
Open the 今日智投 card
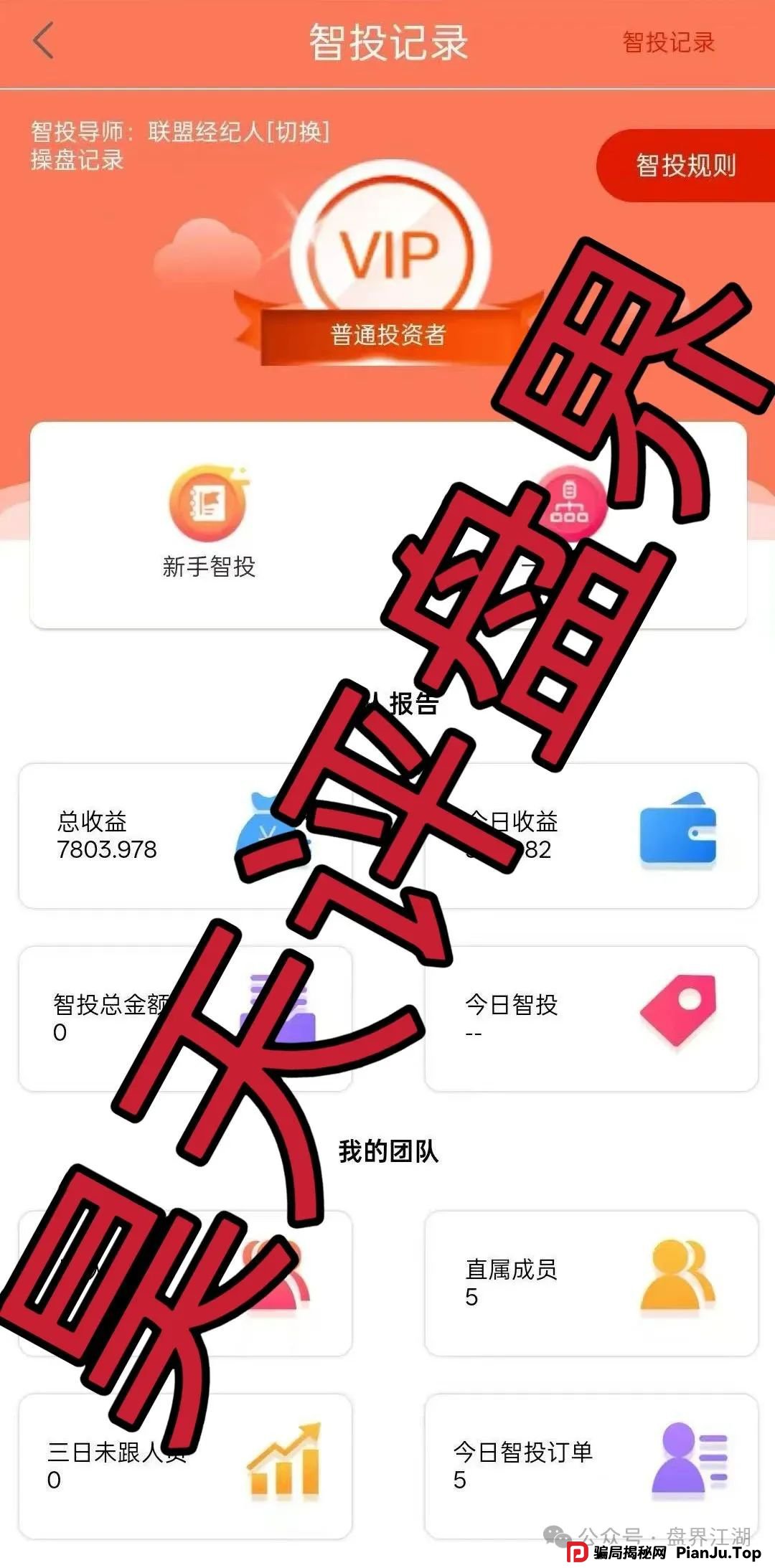click(x=591, y=1019)
